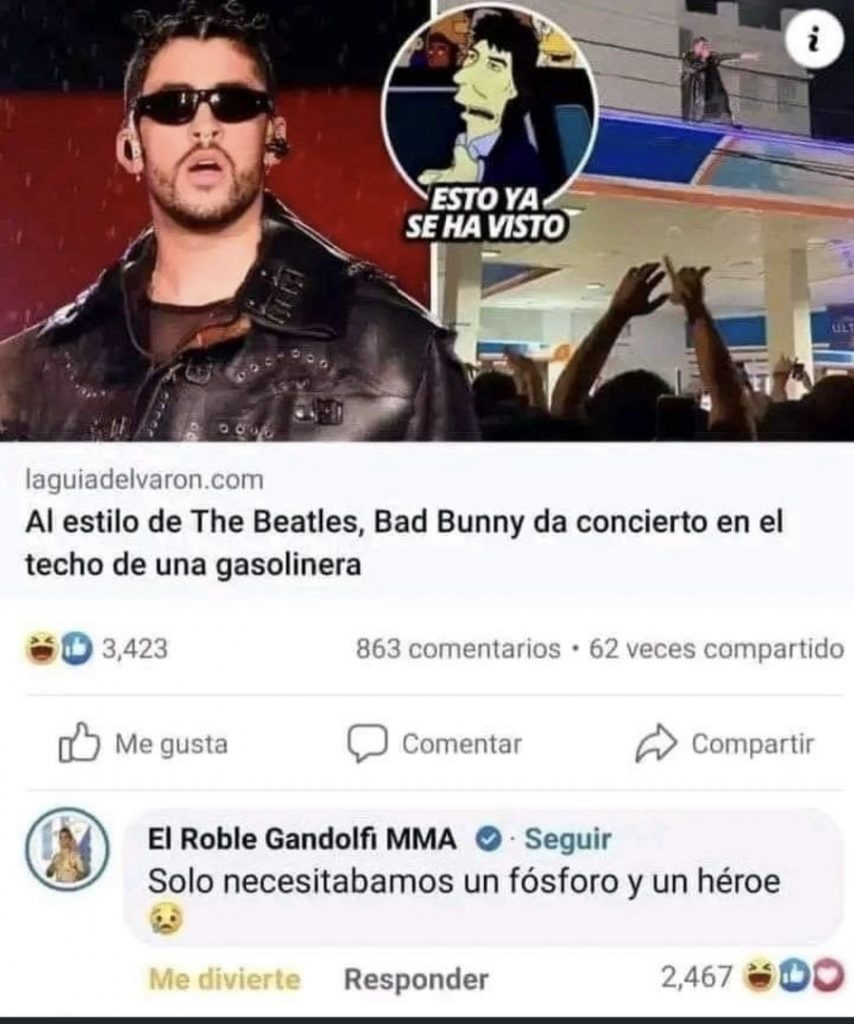Share the post with Compartir
Viewport: 854px width, 1024px height.
[x=725, y=744]
